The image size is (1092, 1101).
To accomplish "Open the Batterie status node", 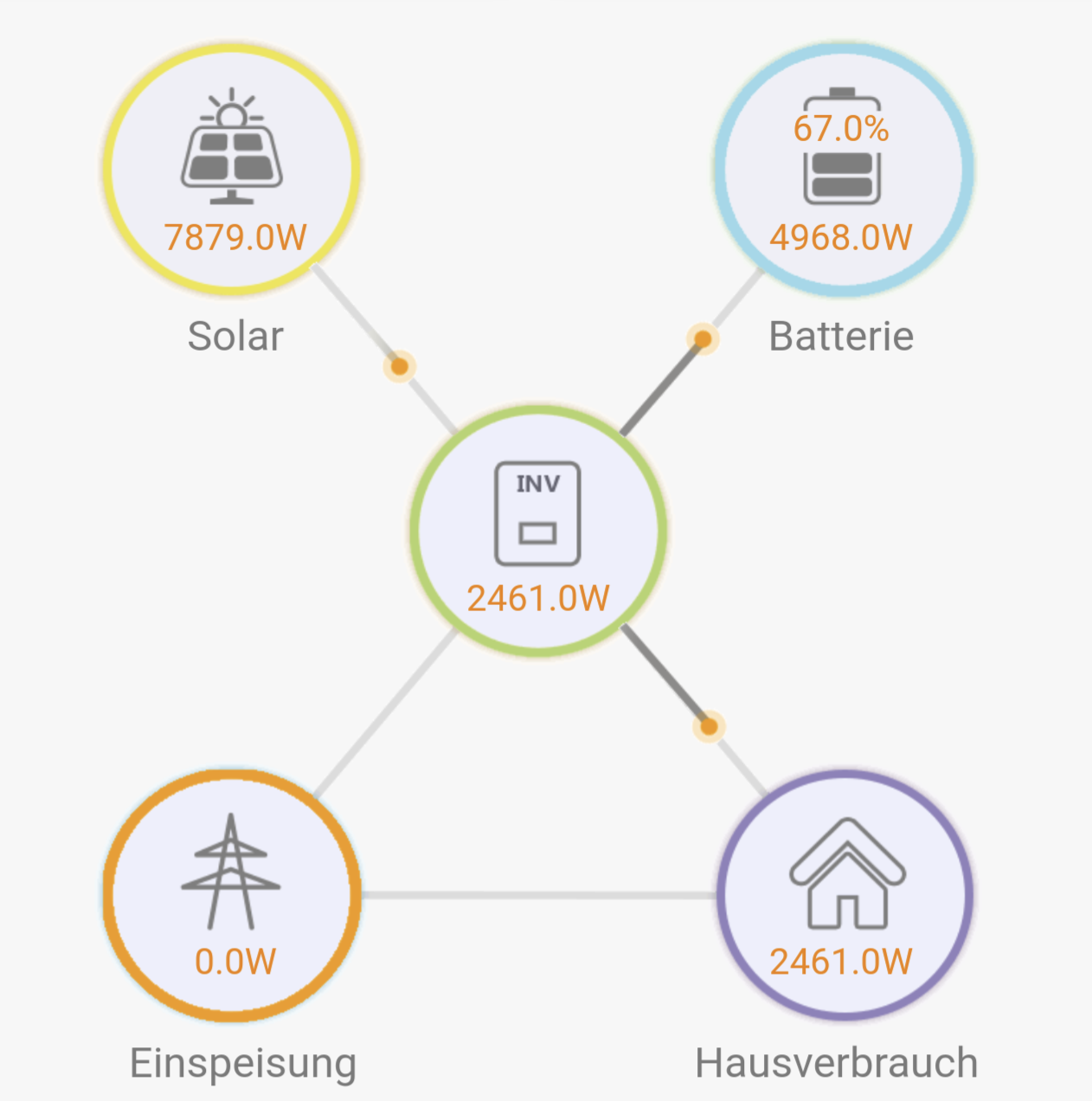I will (843, 169).
